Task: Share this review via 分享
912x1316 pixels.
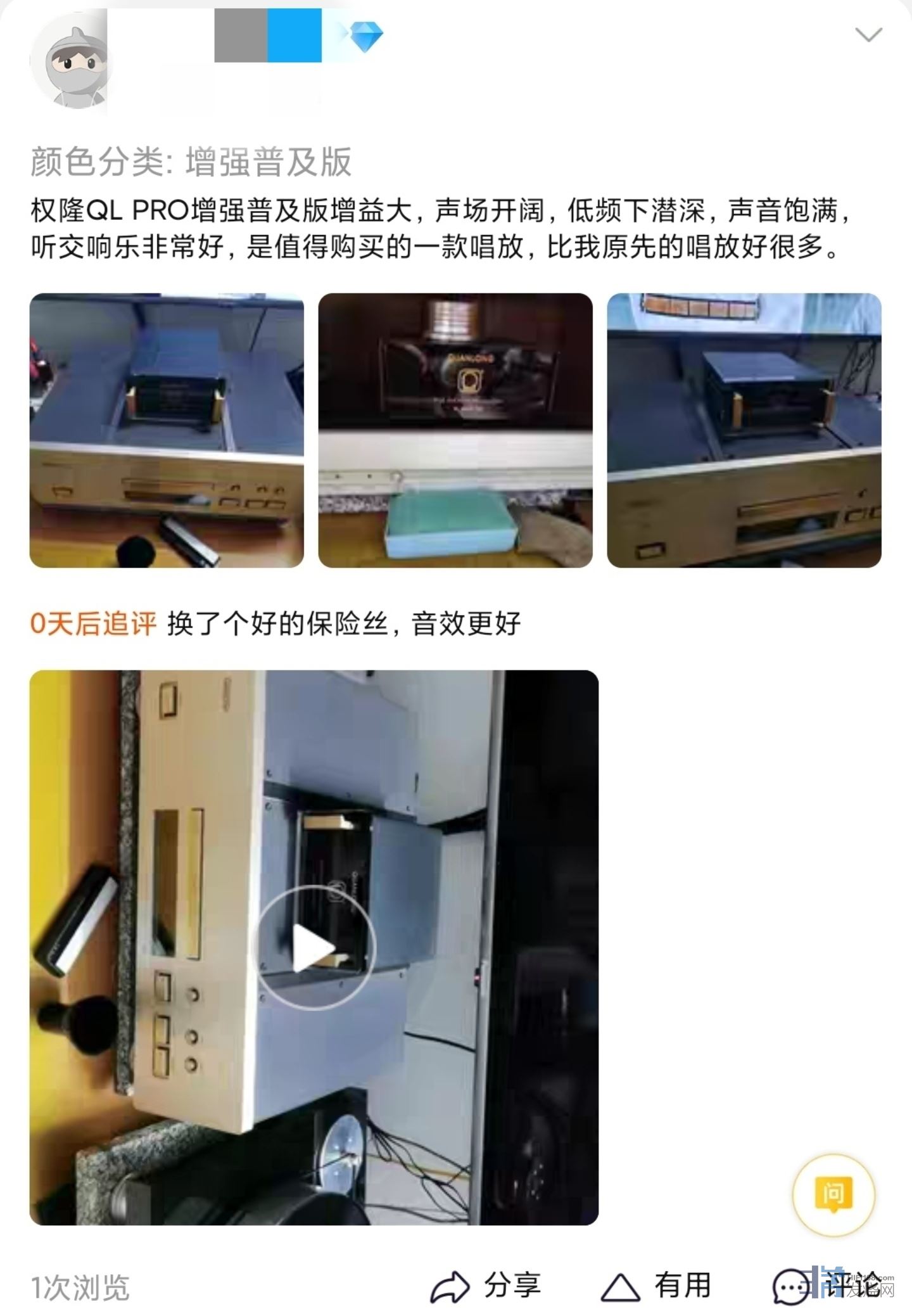Action: tap(486, 1287)
